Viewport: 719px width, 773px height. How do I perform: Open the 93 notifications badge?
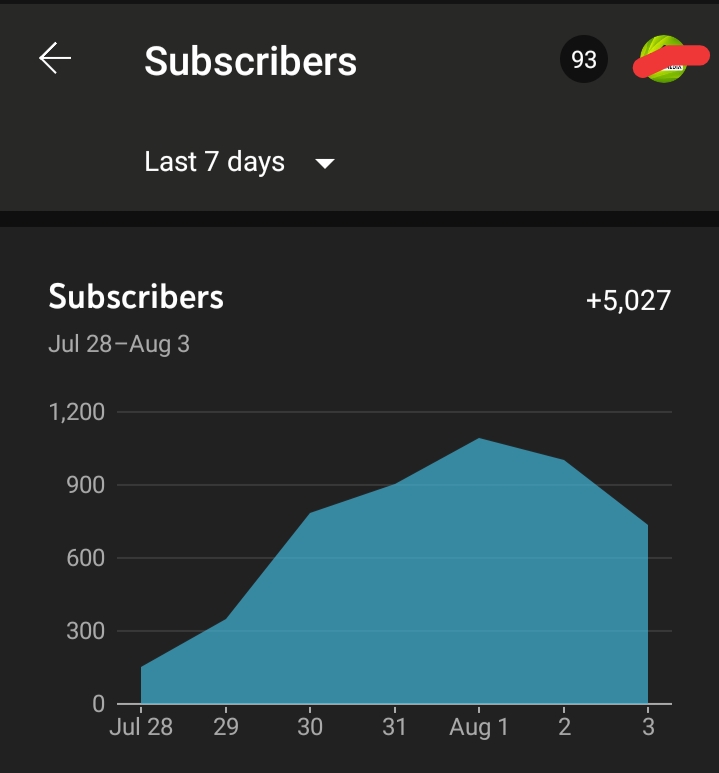pyautogui.click(x=583, y=60)
